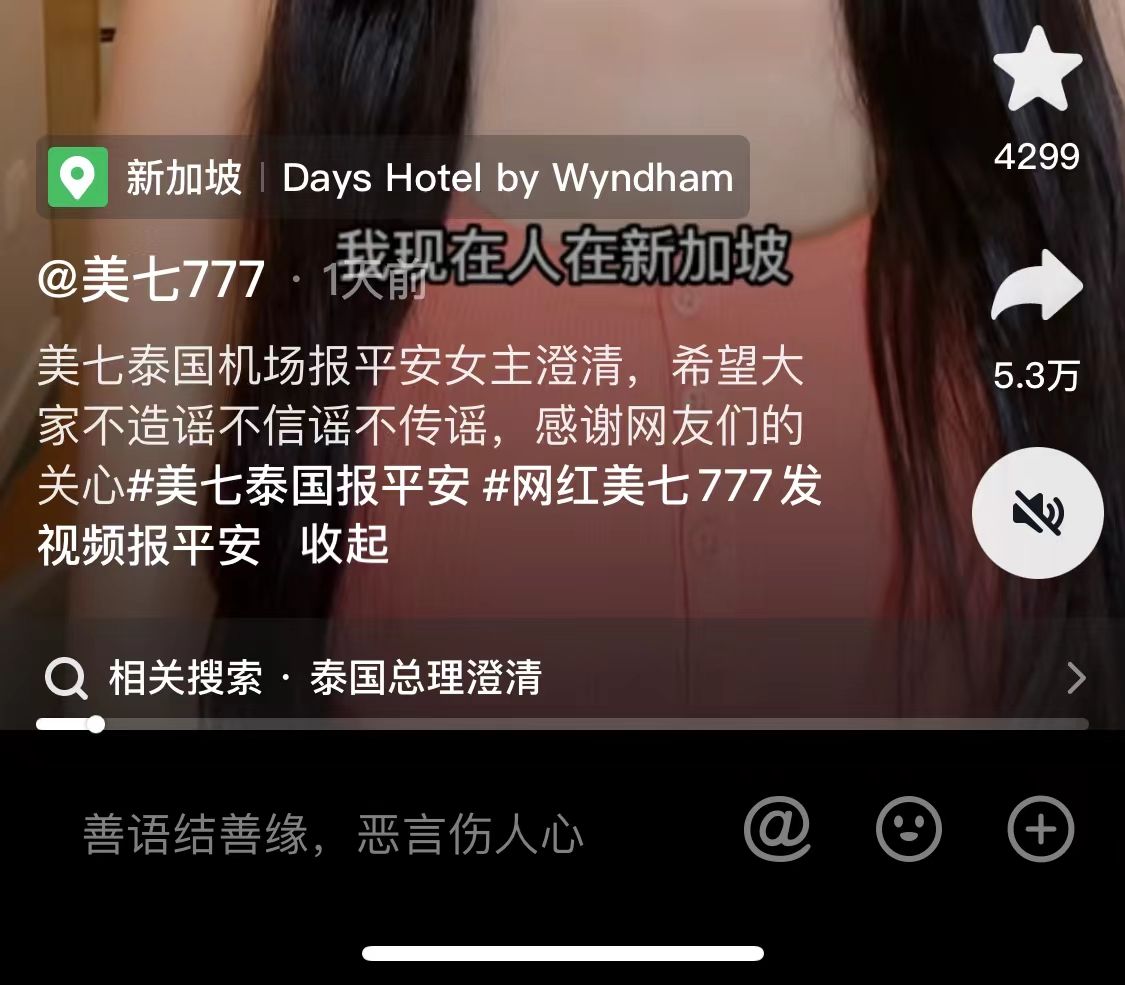Open the Days Hotel by Wyndham location tag

(393, 178)
